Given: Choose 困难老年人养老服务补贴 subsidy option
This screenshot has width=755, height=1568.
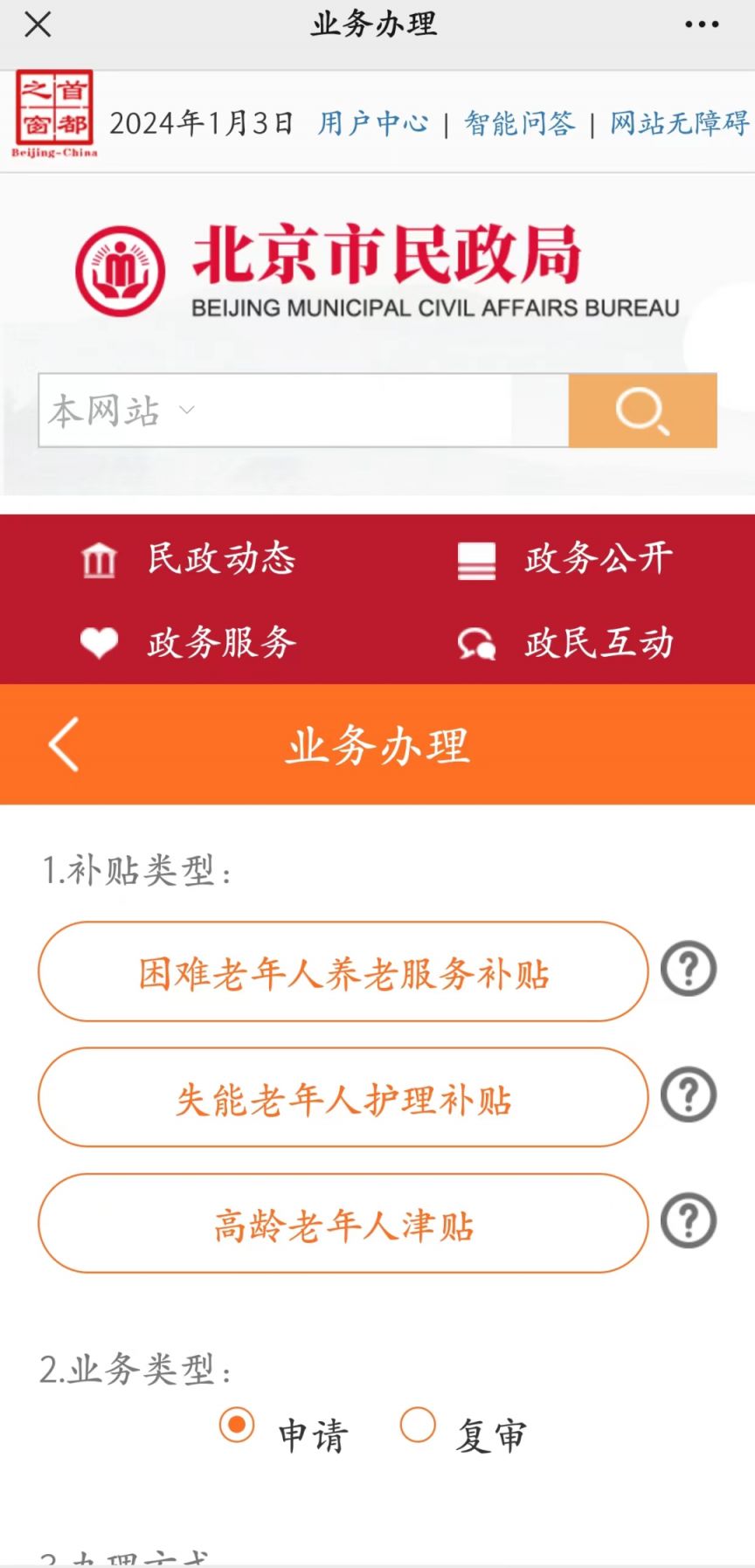Looking at the screenshot, I should (x=343, y=972).
